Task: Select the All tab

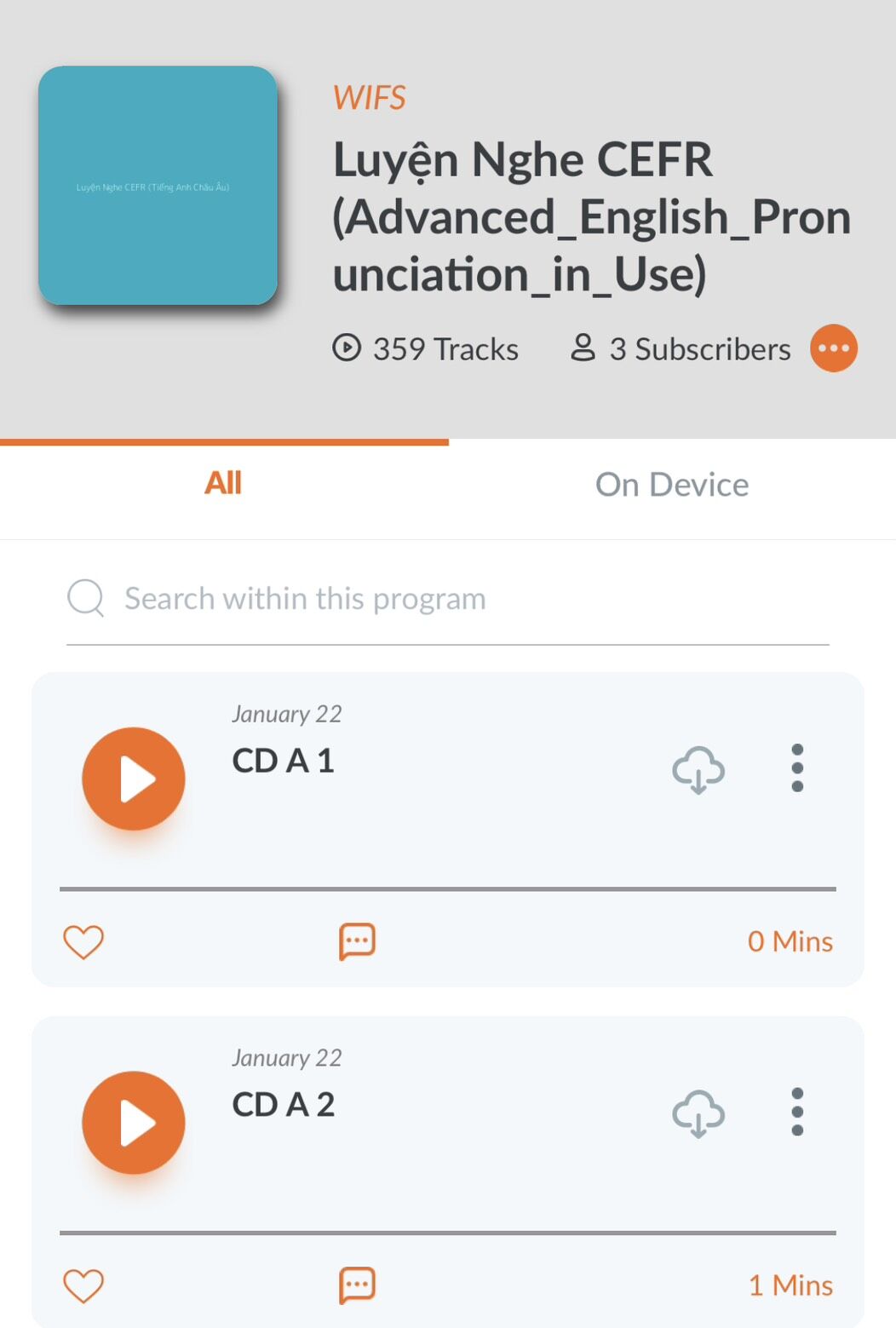Action: point(223,483)
